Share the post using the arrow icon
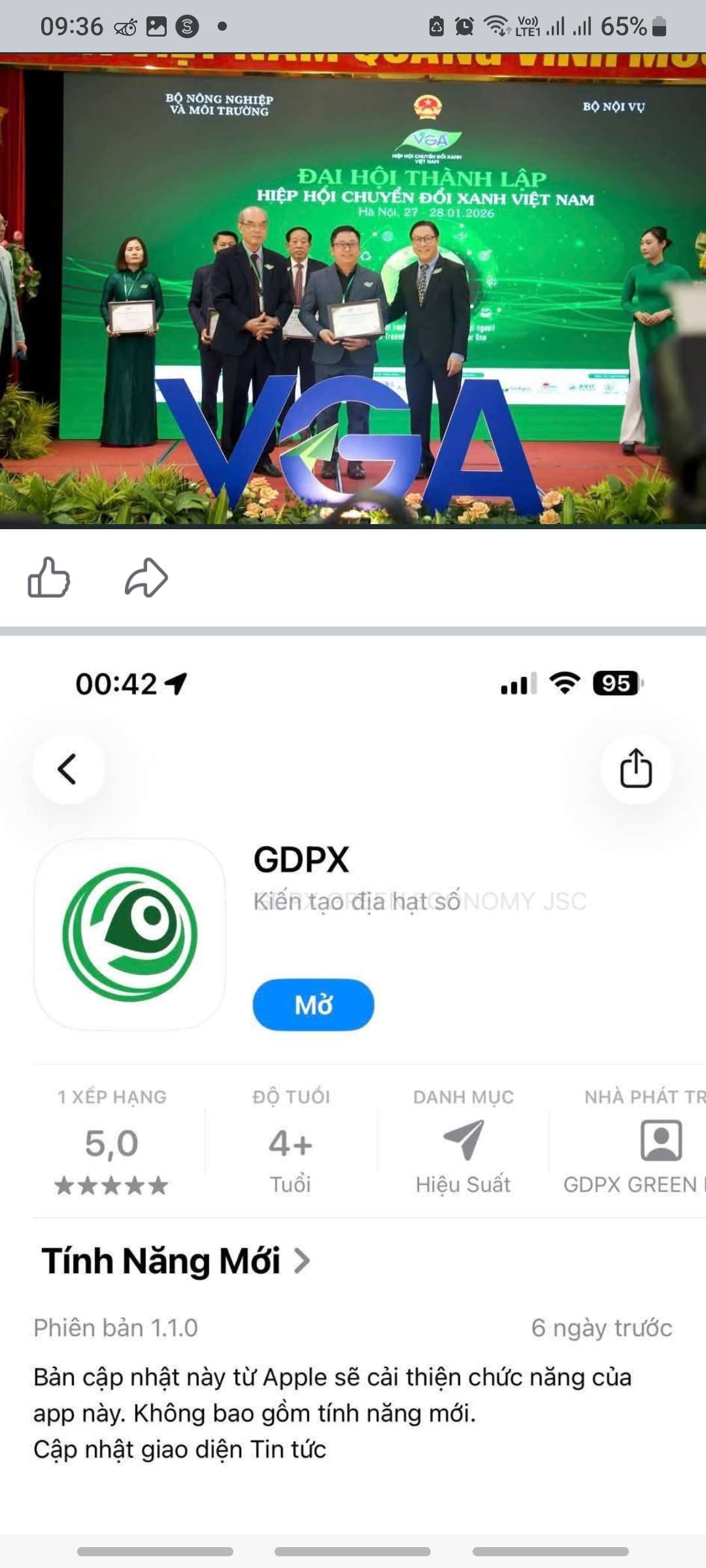Screen dimensions: 706x1568 pyautogui.click(x=146, y=578)
